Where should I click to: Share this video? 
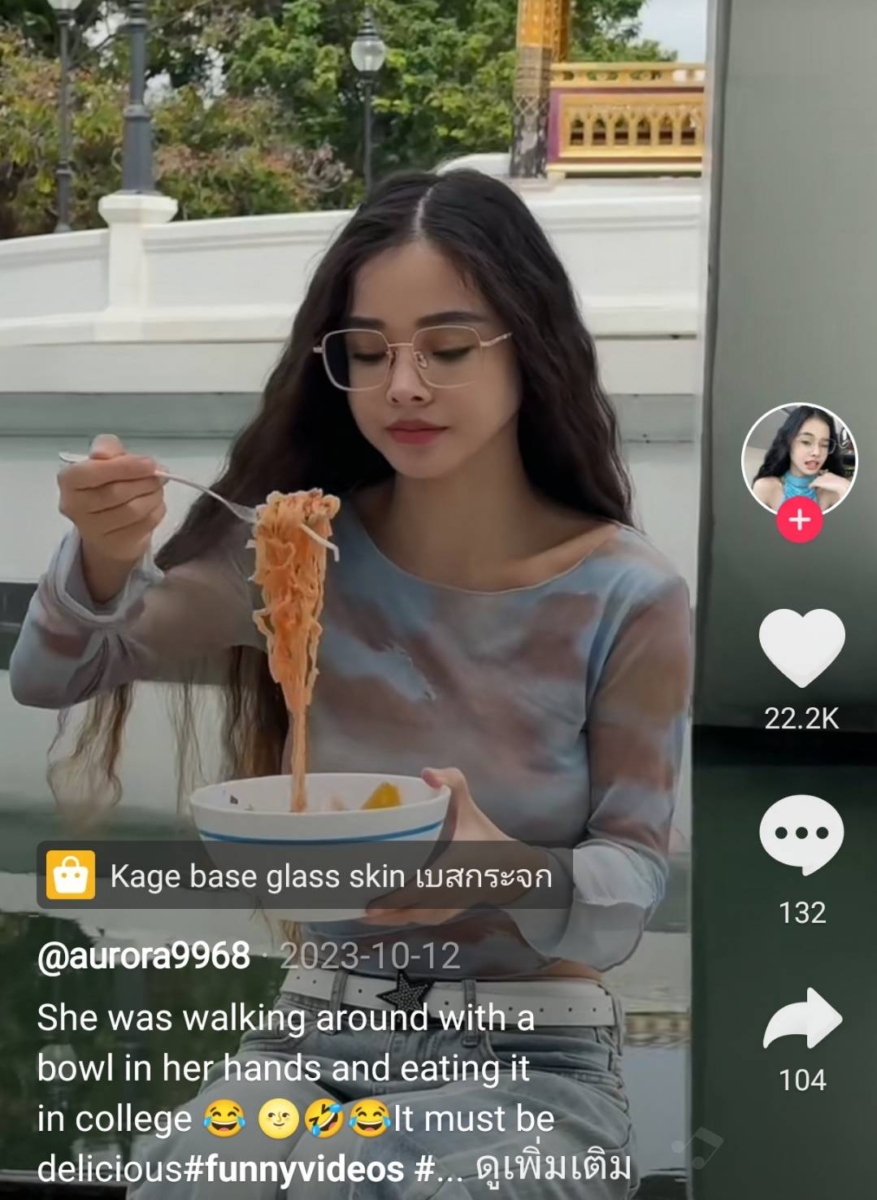click(802, 1019)
